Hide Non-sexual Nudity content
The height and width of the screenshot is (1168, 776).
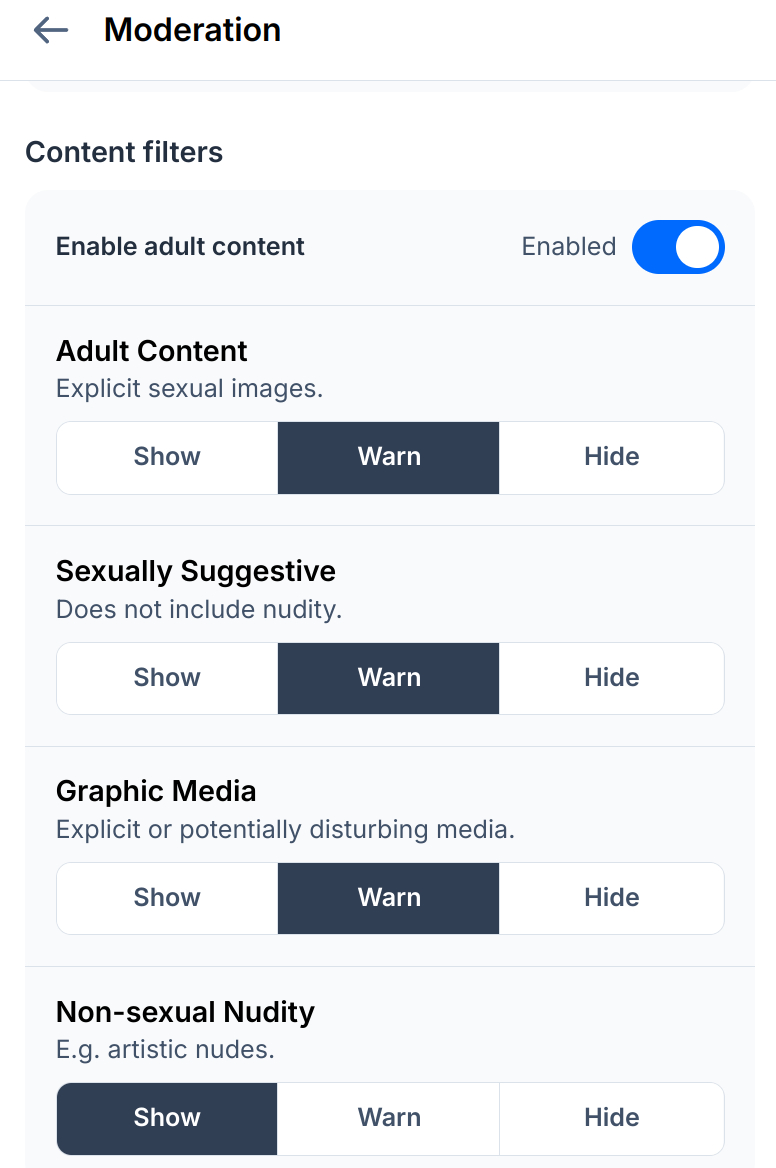pos(611,1118)
